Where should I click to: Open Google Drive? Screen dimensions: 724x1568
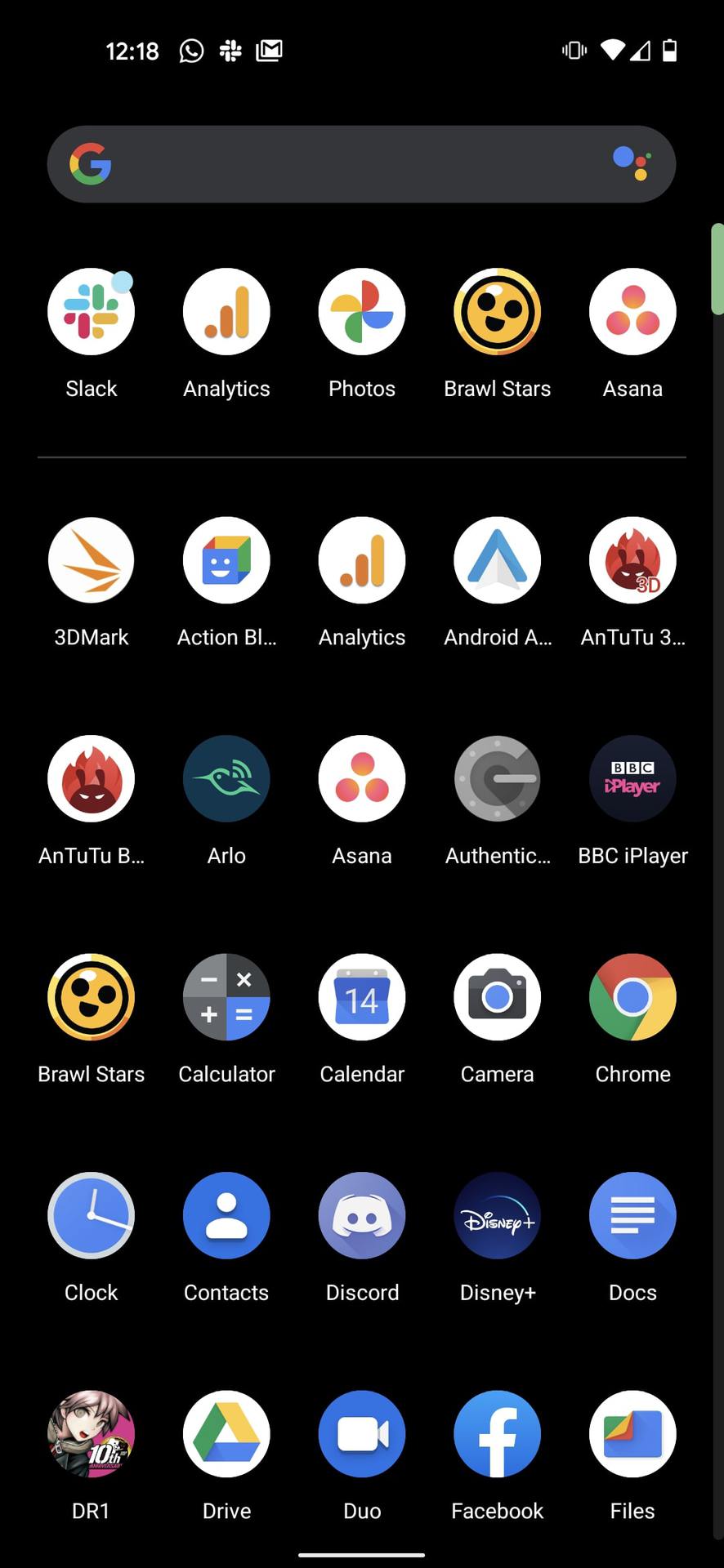click(x=226, y=1435)
